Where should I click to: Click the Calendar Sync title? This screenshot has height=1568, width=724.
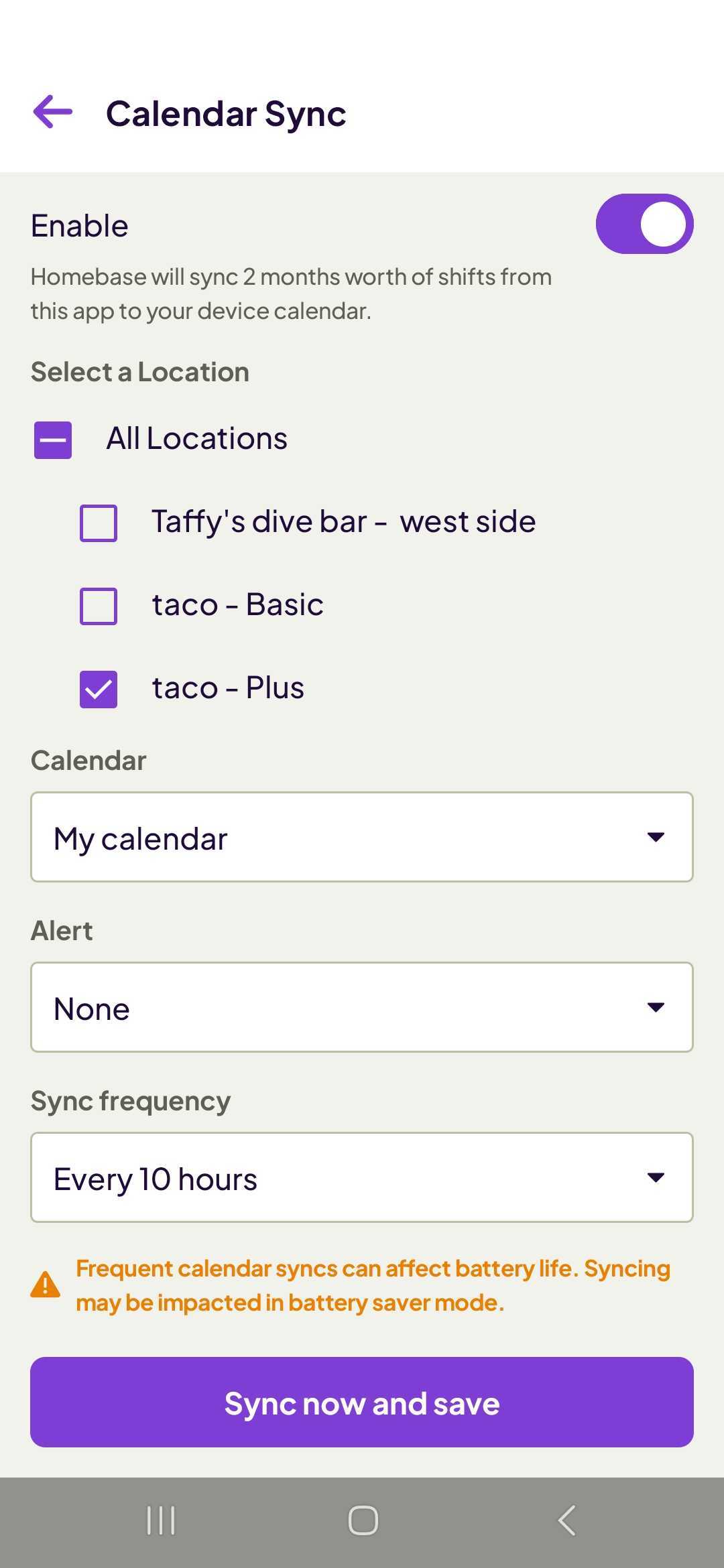pyautogui.click(x=227, y=113)
